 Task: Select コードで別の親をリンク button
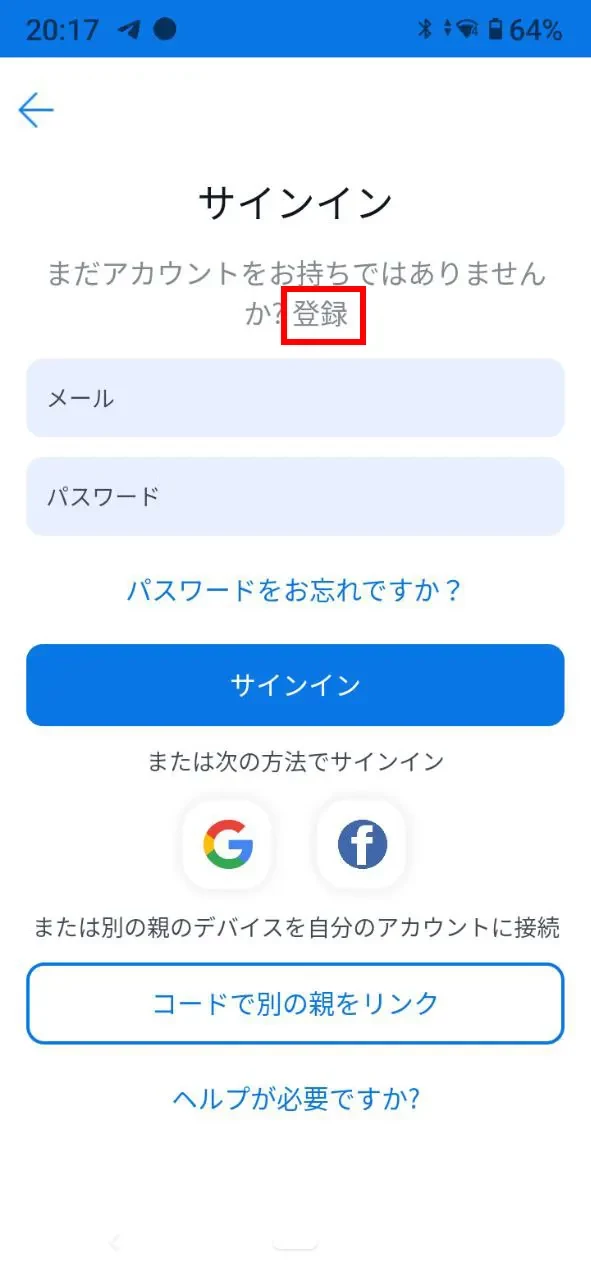click(x=295, y=1003)
